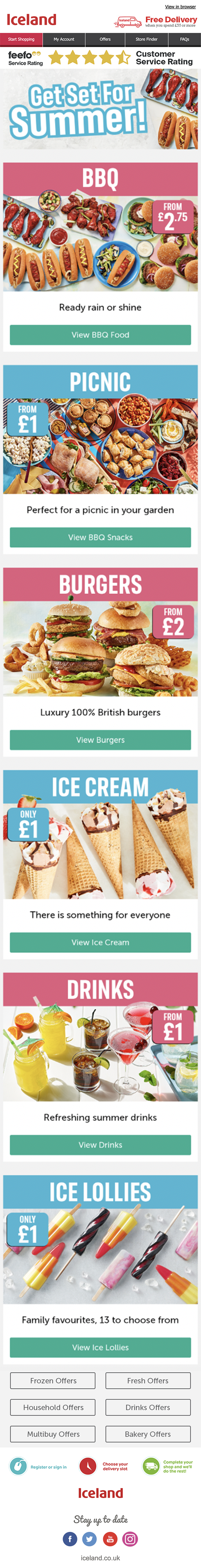
Task: Tap the View Ice Cream button
Action: coord(100,942)
